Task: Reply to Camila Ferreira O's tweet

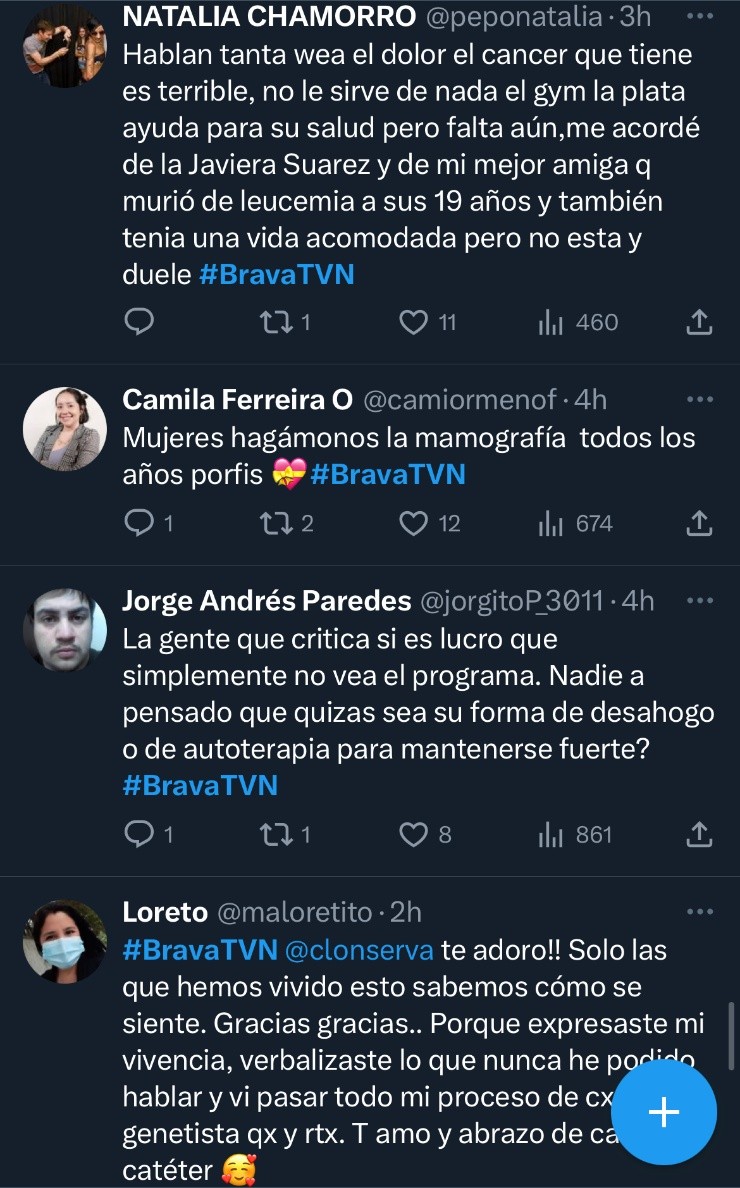Action: pyautogui.click(x=139, y=523)
